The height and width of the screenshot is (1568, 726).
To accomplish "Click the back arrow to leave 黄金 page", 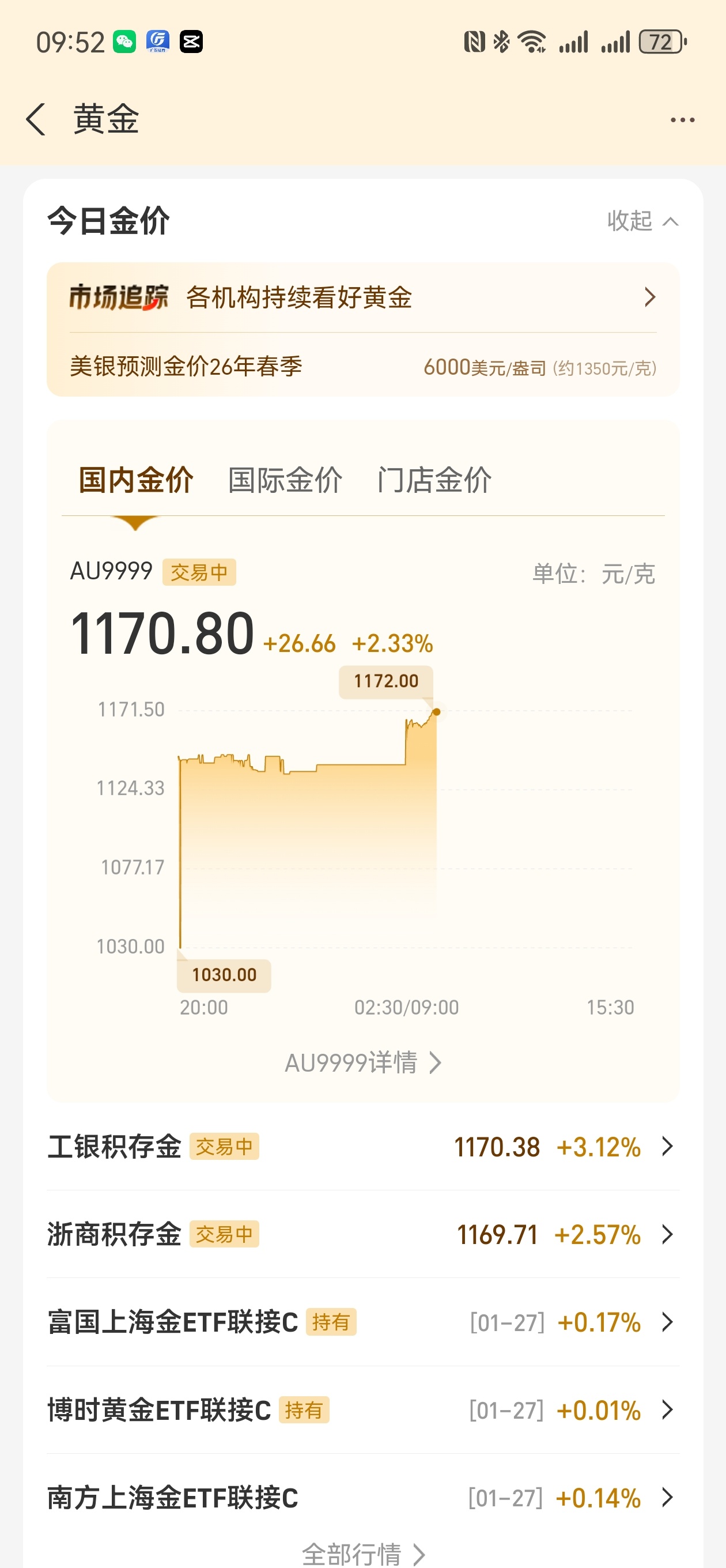I will (36, 119).
